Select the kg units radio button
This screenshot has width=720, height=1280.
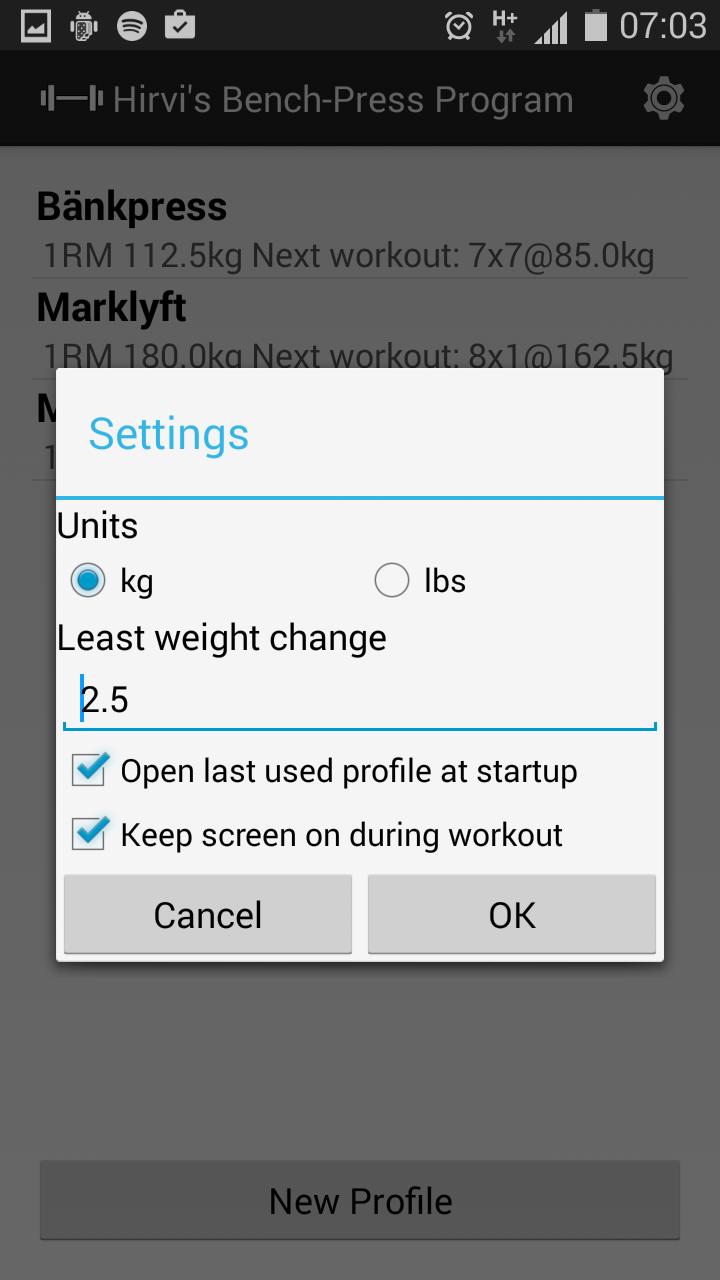click(x=89, y=581)
